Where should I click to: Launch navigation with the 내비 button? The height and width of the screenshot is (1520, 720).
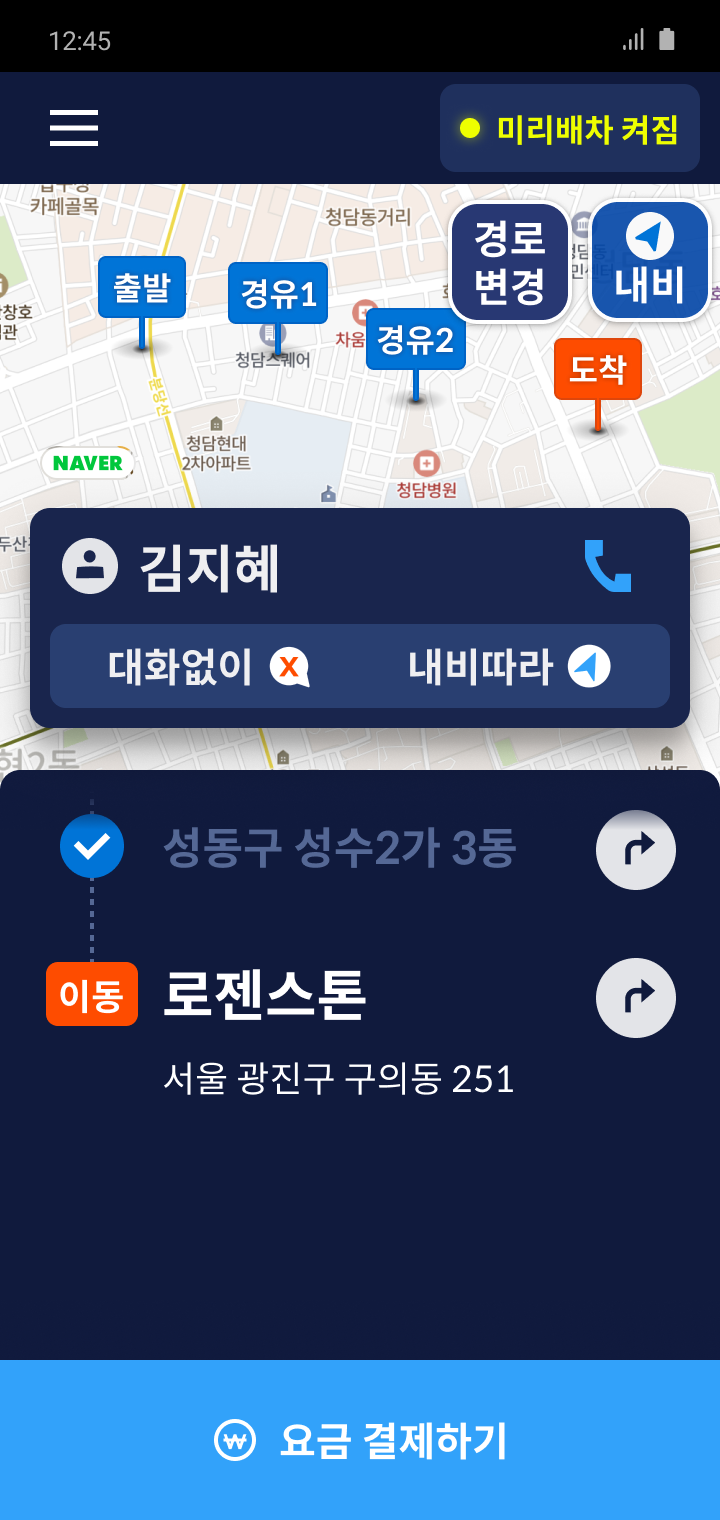[650, 262]
